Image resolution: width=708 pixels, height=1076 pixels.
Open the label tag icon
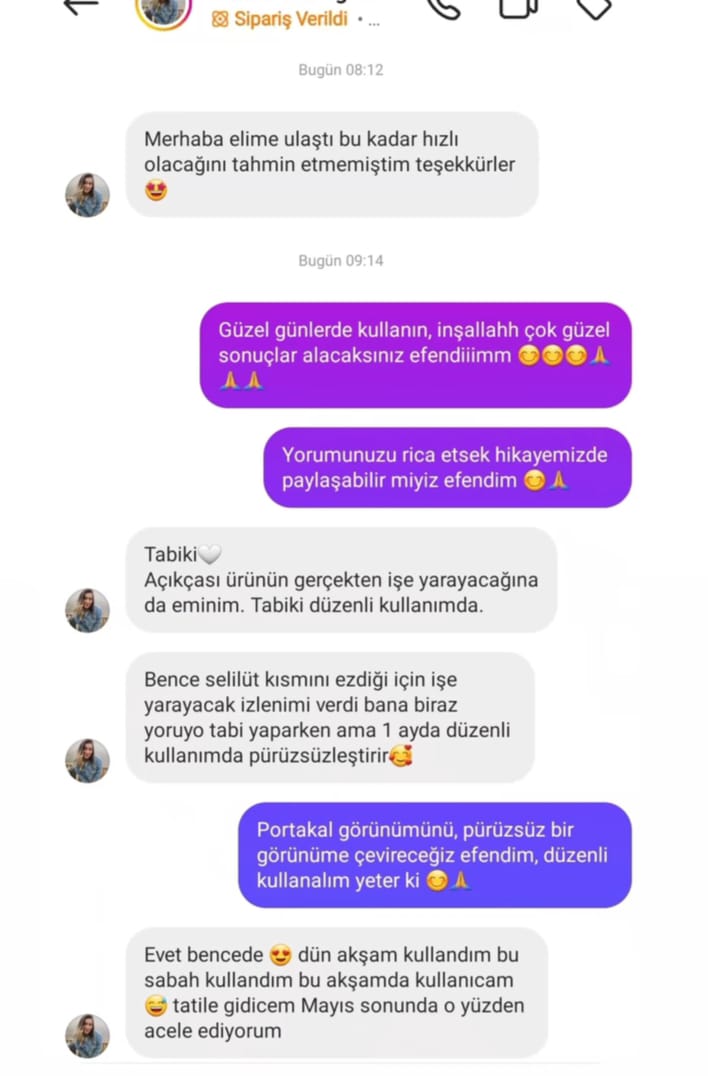click(594, 7)
